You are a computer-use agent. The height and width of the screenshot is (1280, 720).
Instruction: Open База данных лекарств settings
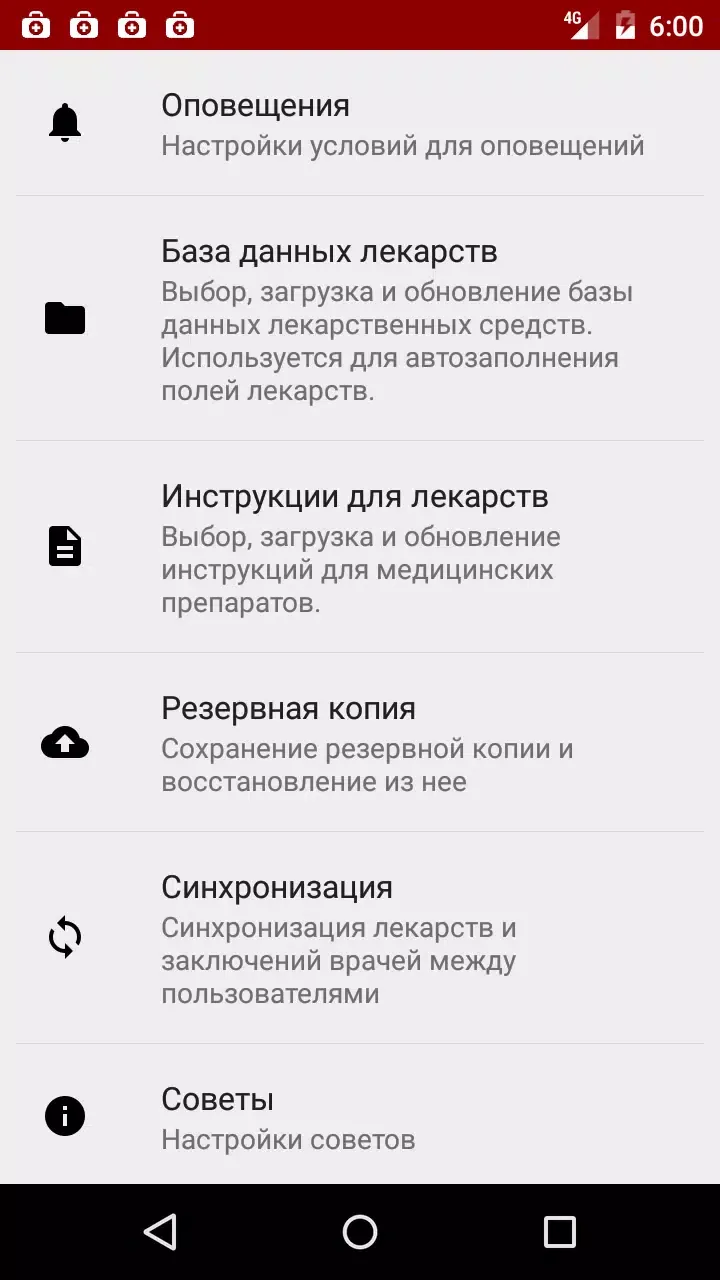[x=360, y=318]
